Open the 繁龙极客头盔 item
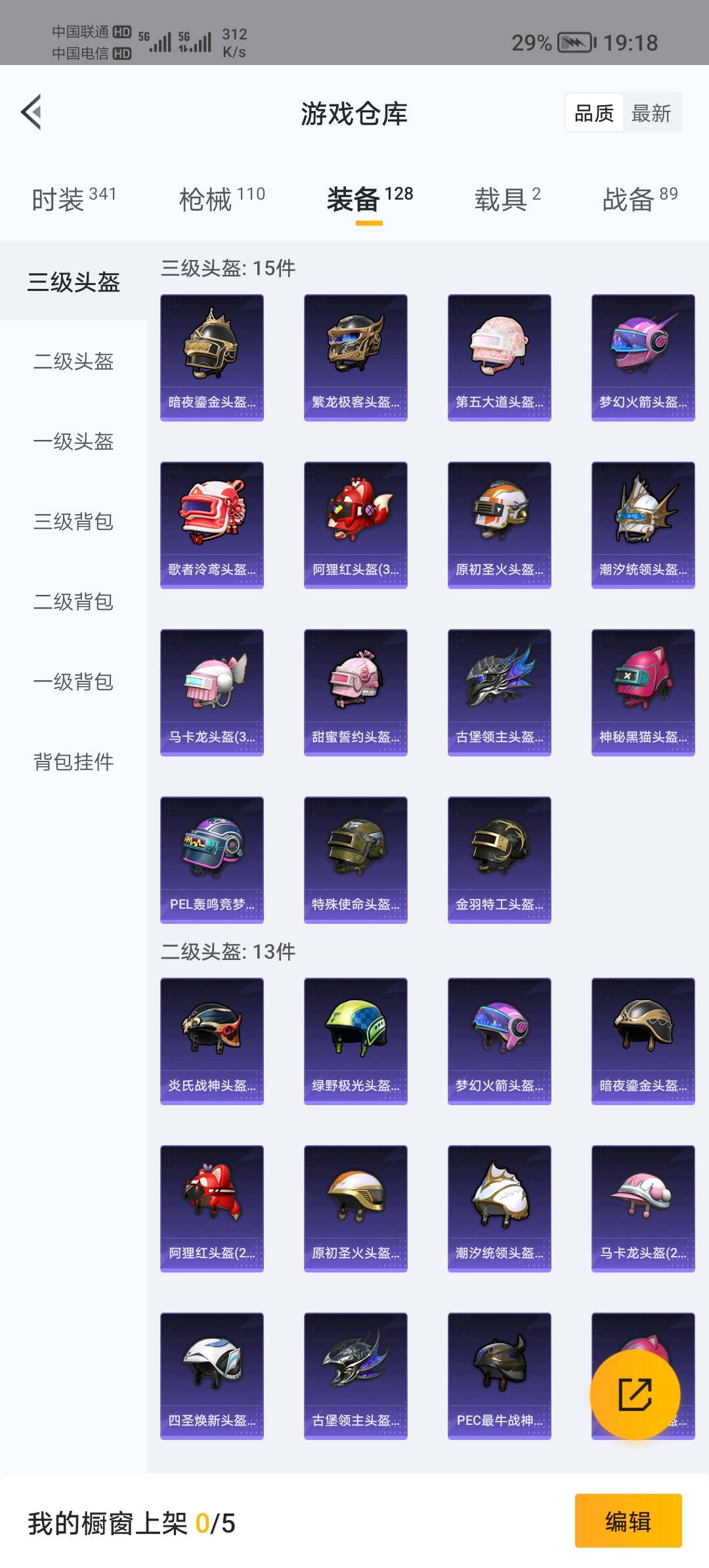The height and width of the screenshot is (1568, 709). pyautogui.click(x=356, y=358)
